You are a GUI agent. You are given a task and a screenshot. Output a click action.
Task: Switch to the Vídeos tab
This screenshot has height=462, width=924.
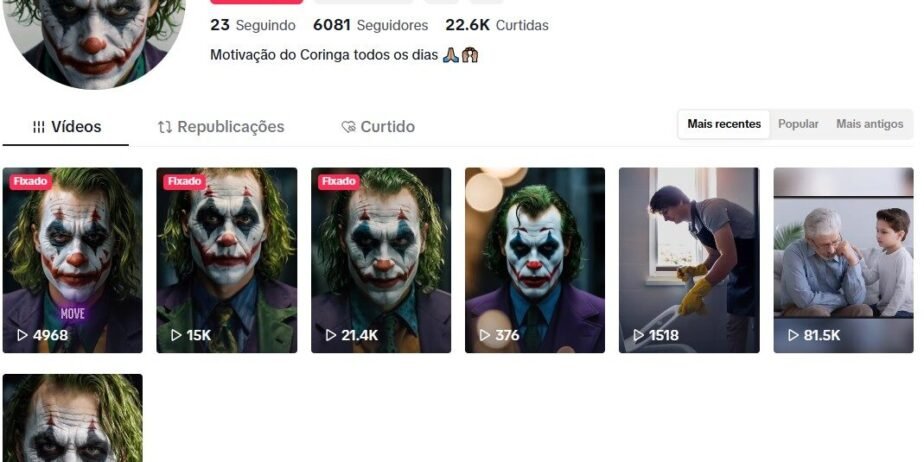tap(66, 127)
